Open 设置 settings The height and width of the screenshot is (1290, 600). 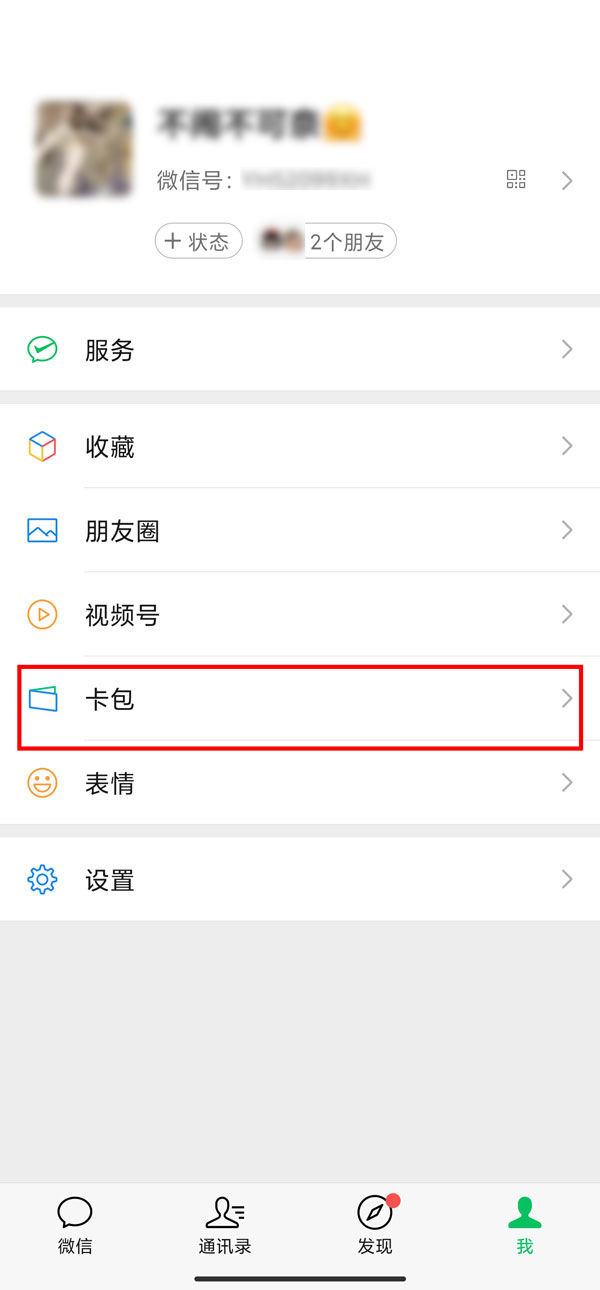300,879
